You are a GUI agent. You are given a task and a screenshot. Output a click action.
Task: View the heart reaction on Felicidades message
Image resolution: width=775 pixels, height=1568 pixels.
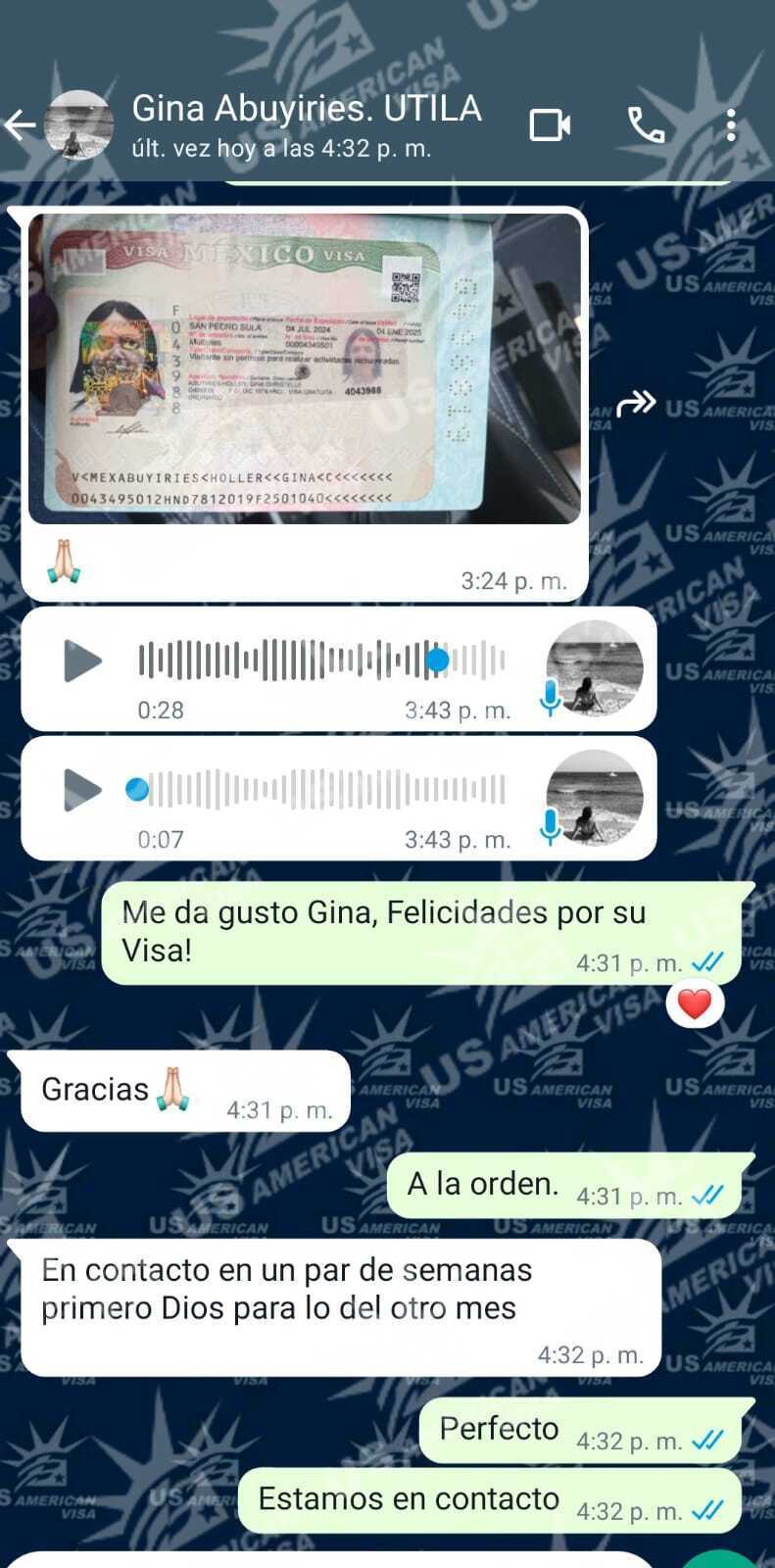[695, 1004]
